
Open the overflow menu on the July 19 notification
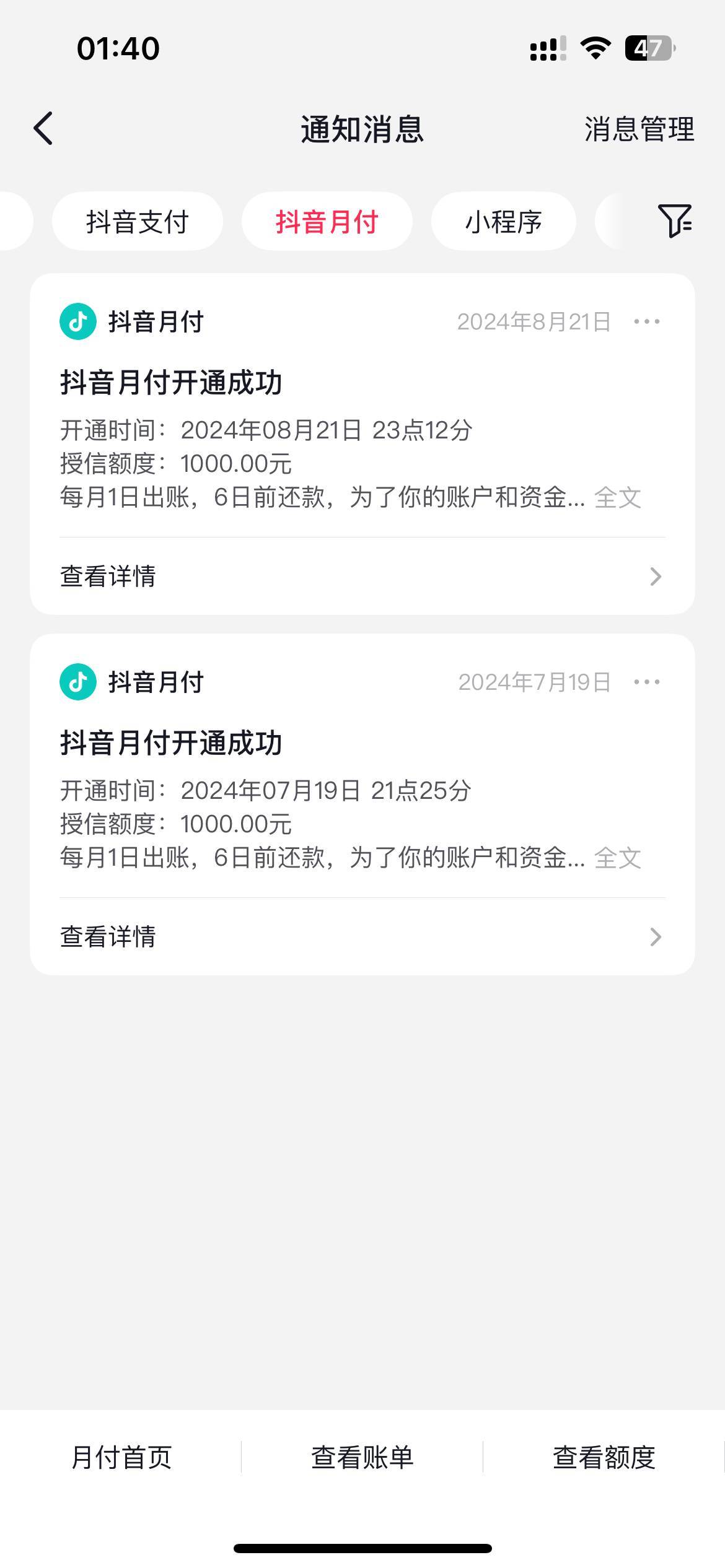point(647,682)
